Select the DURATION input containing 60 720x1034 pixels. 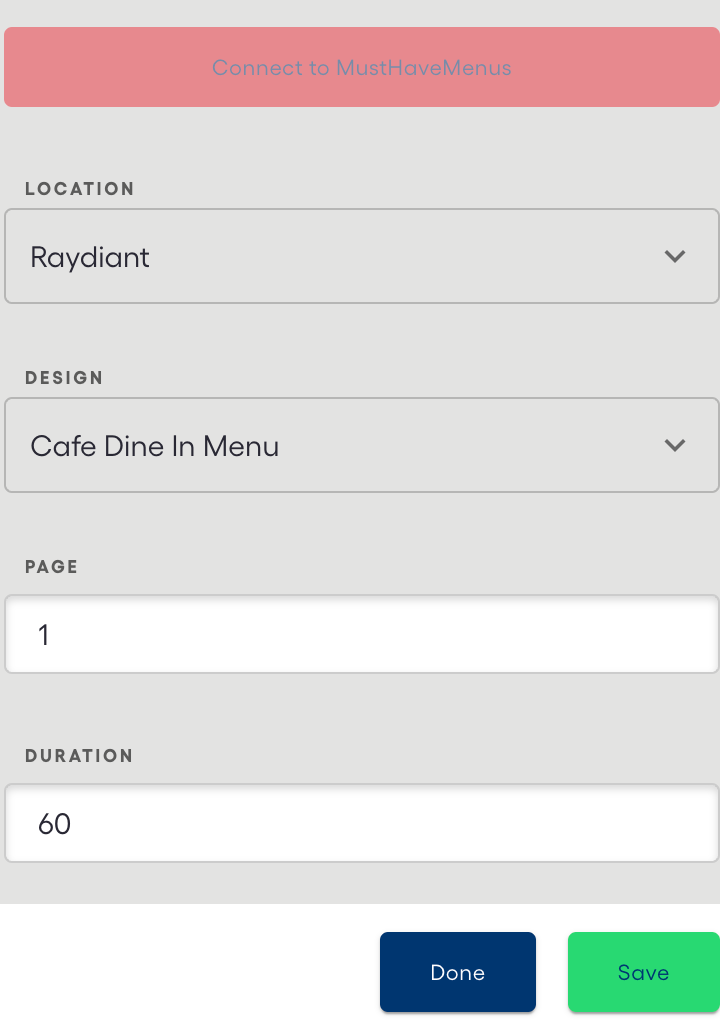(x=360, y=823)
